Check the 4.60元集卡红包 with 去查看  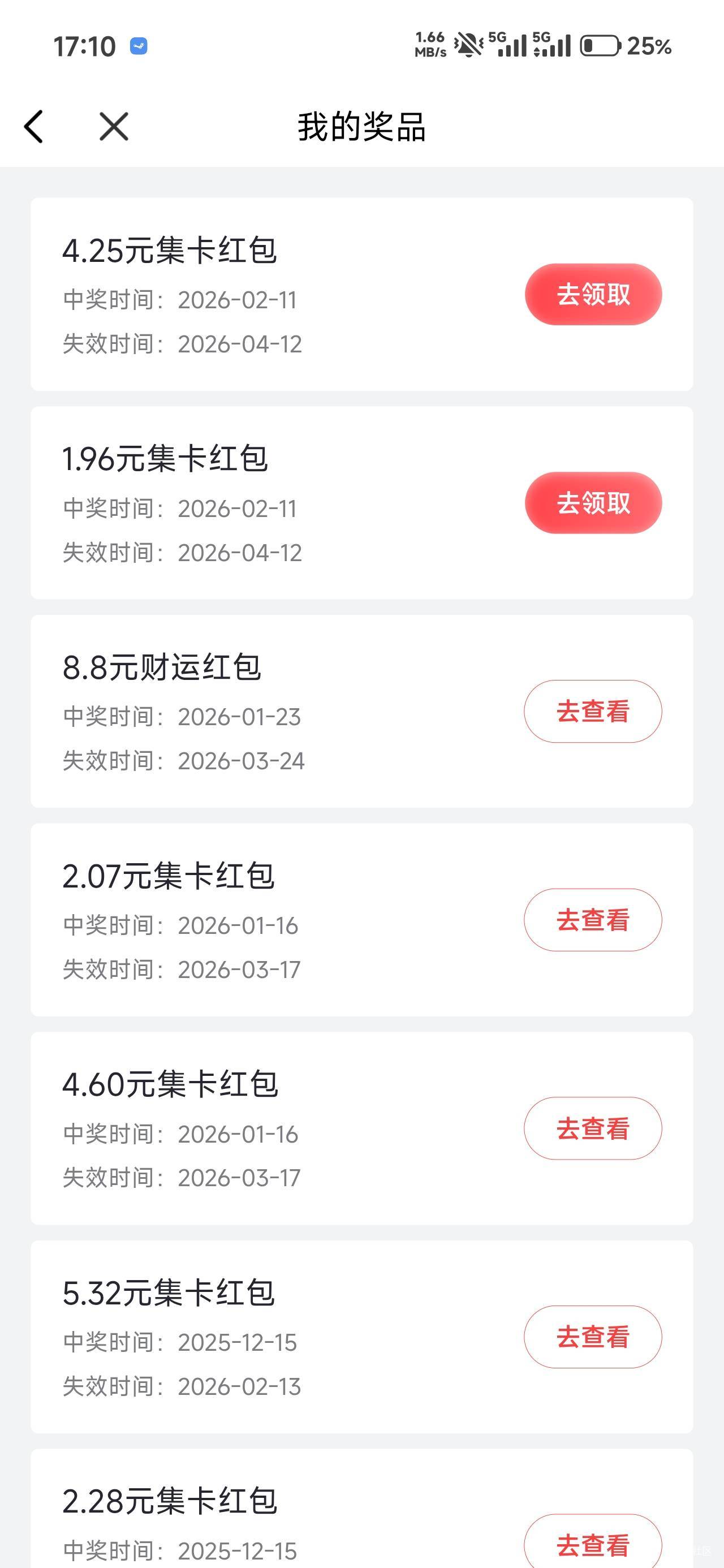click(593, 1128)
